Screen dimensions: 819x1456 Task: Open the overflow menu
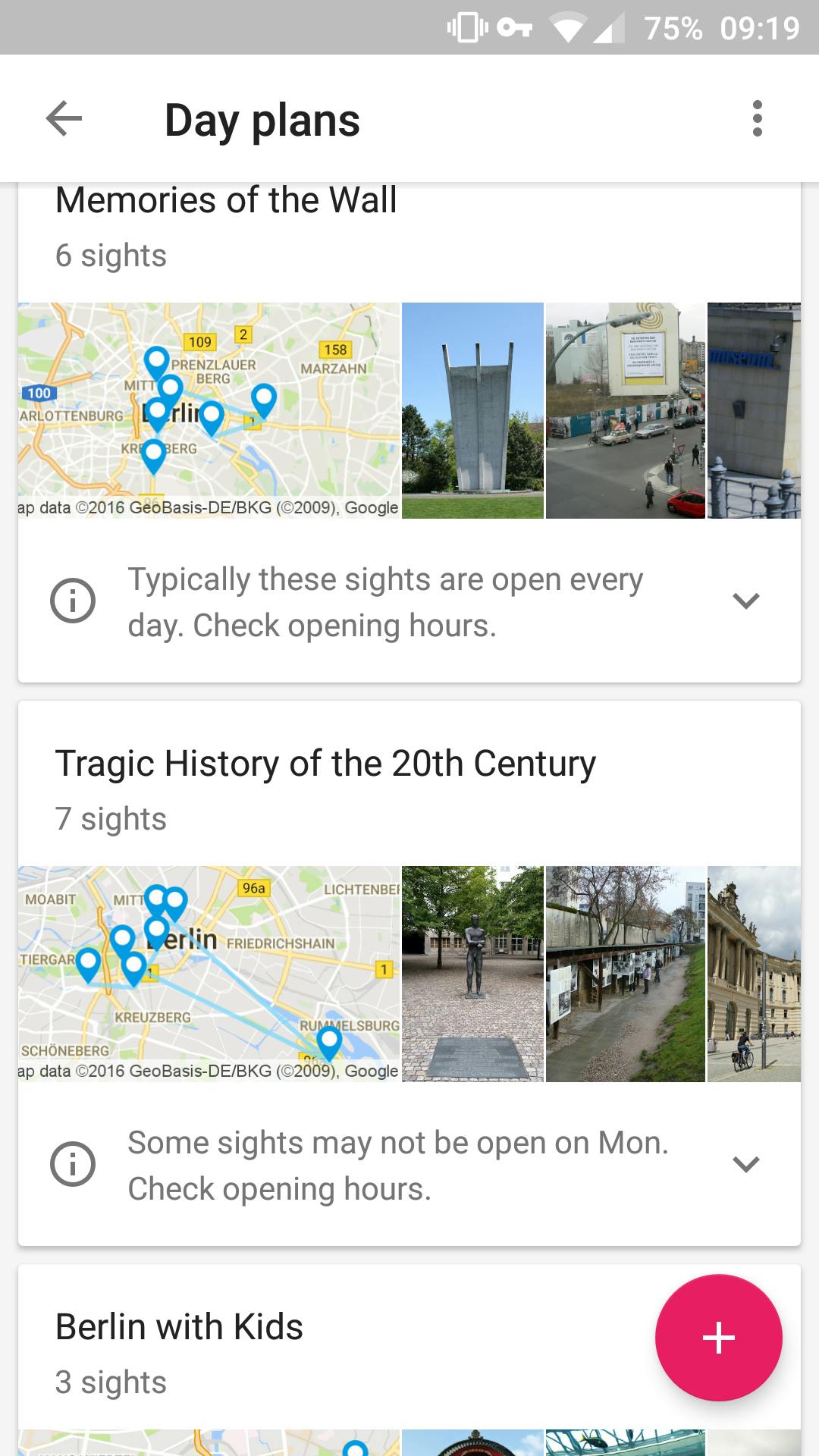coord(758,118)
